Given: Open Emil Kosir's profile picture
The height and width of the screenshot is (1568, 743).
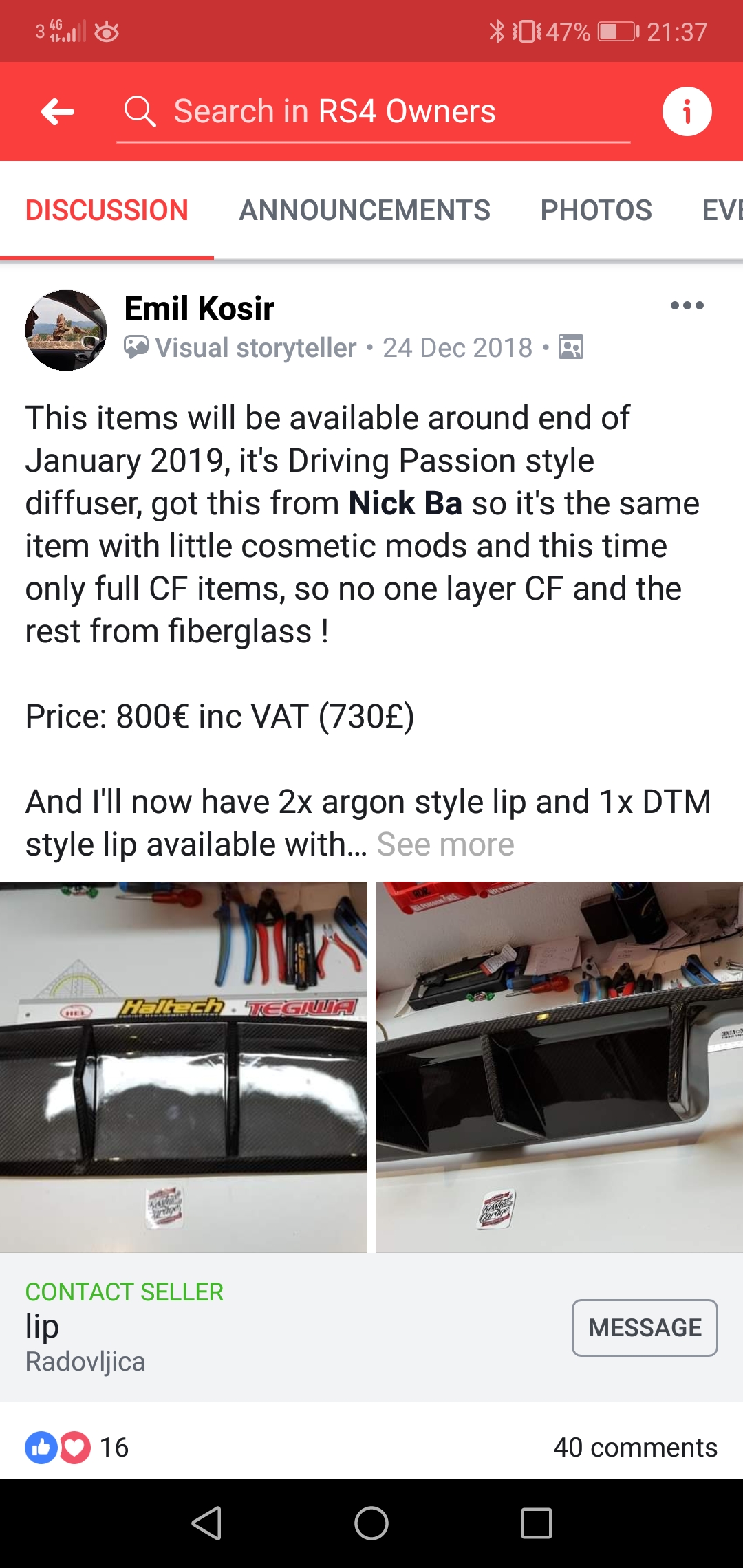Looking at the screenshot, I should coord(66,330).
